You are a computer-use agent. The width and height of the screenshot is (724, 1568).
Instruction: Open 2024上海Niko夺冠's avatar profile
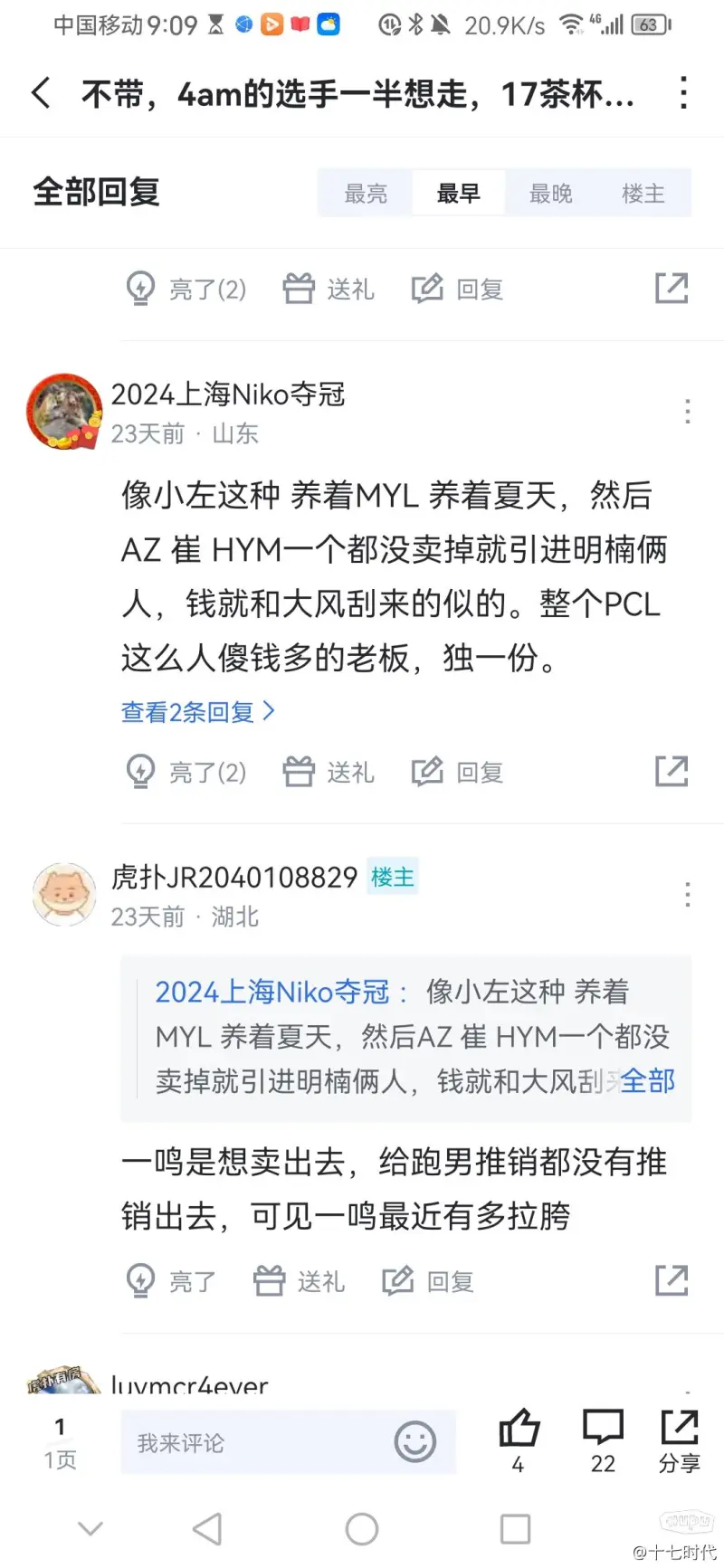pyautogui.click(x=63, y=412)
